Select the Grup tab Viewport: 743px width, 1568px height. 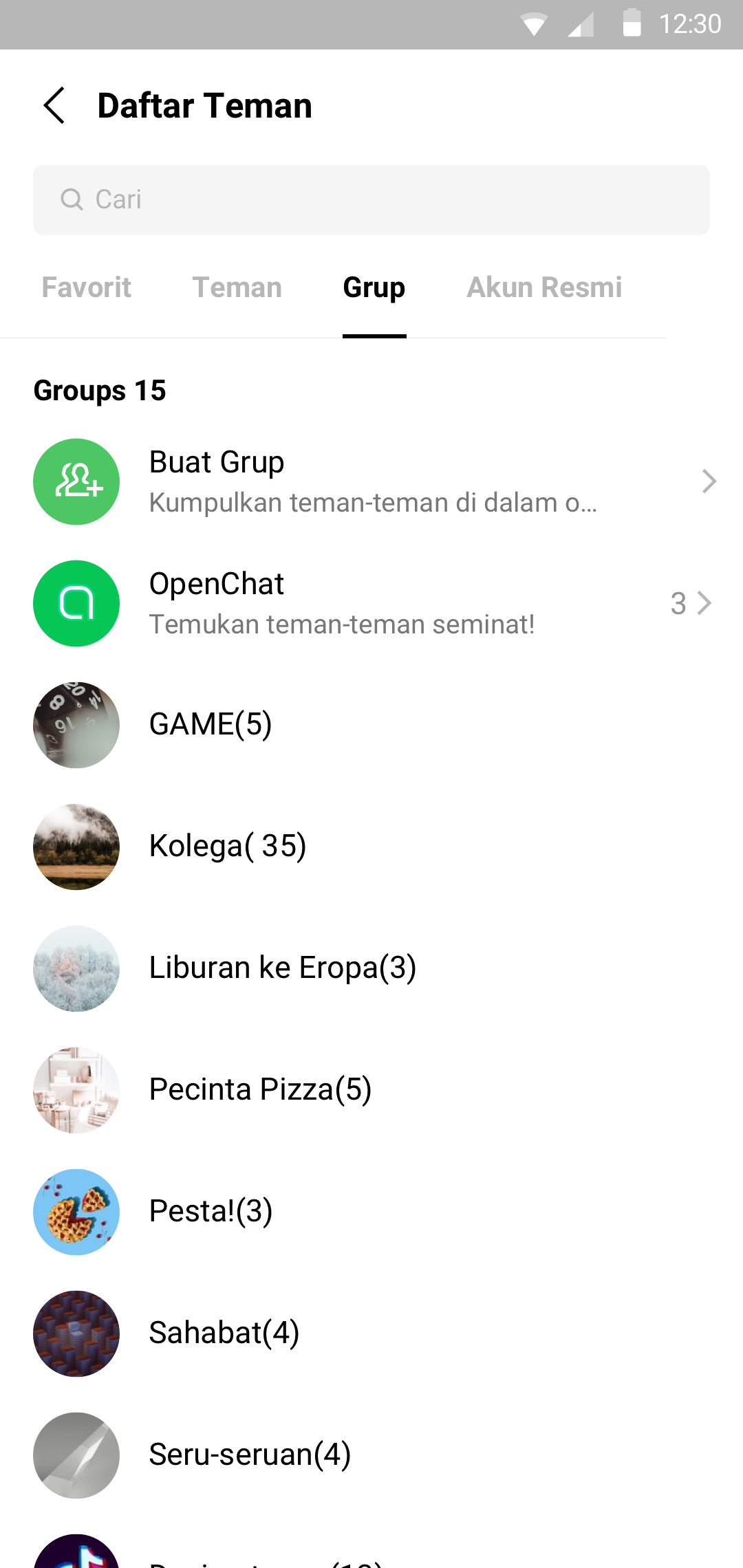click(374, 287)
